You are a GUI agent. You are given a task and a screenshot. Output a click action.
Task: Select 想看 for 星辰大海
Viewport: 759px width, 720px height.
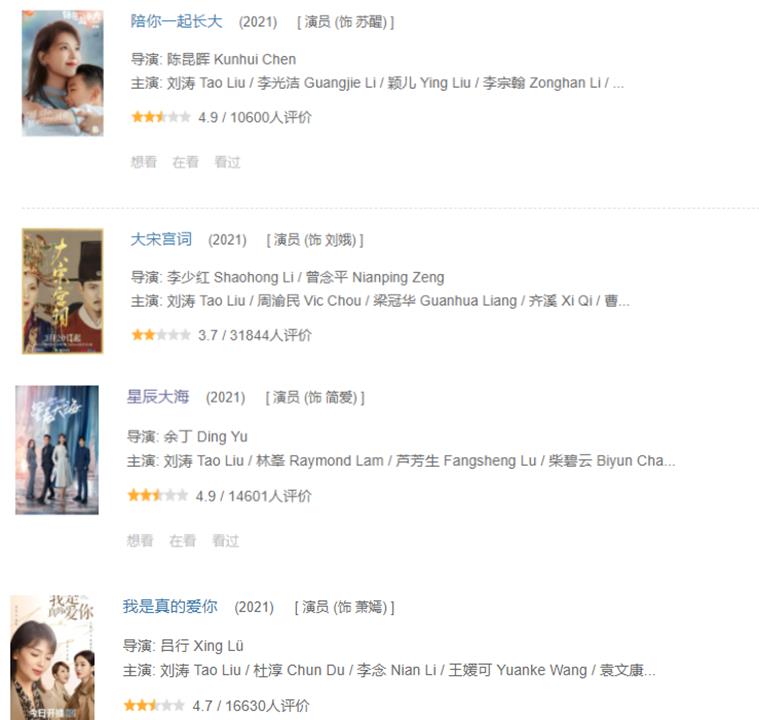[x=140, y=541]
